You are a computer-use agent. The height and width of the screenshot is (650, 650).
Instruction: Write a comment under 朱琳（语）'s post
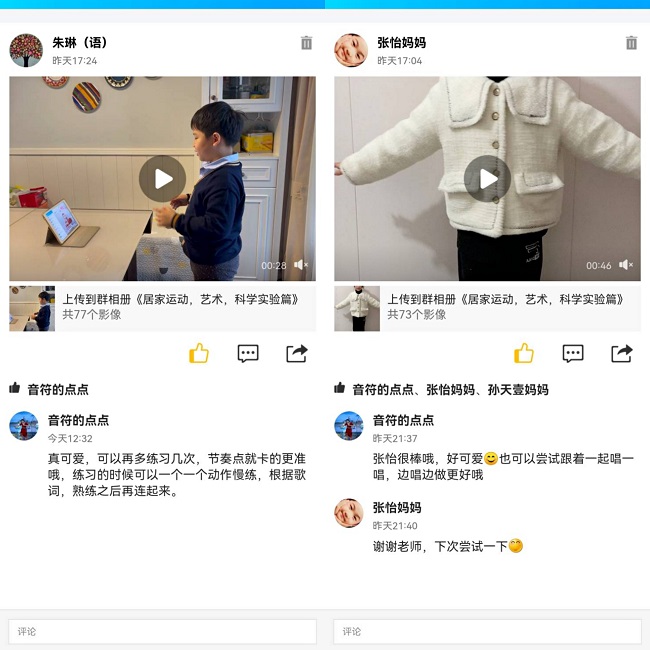[162, 631]
